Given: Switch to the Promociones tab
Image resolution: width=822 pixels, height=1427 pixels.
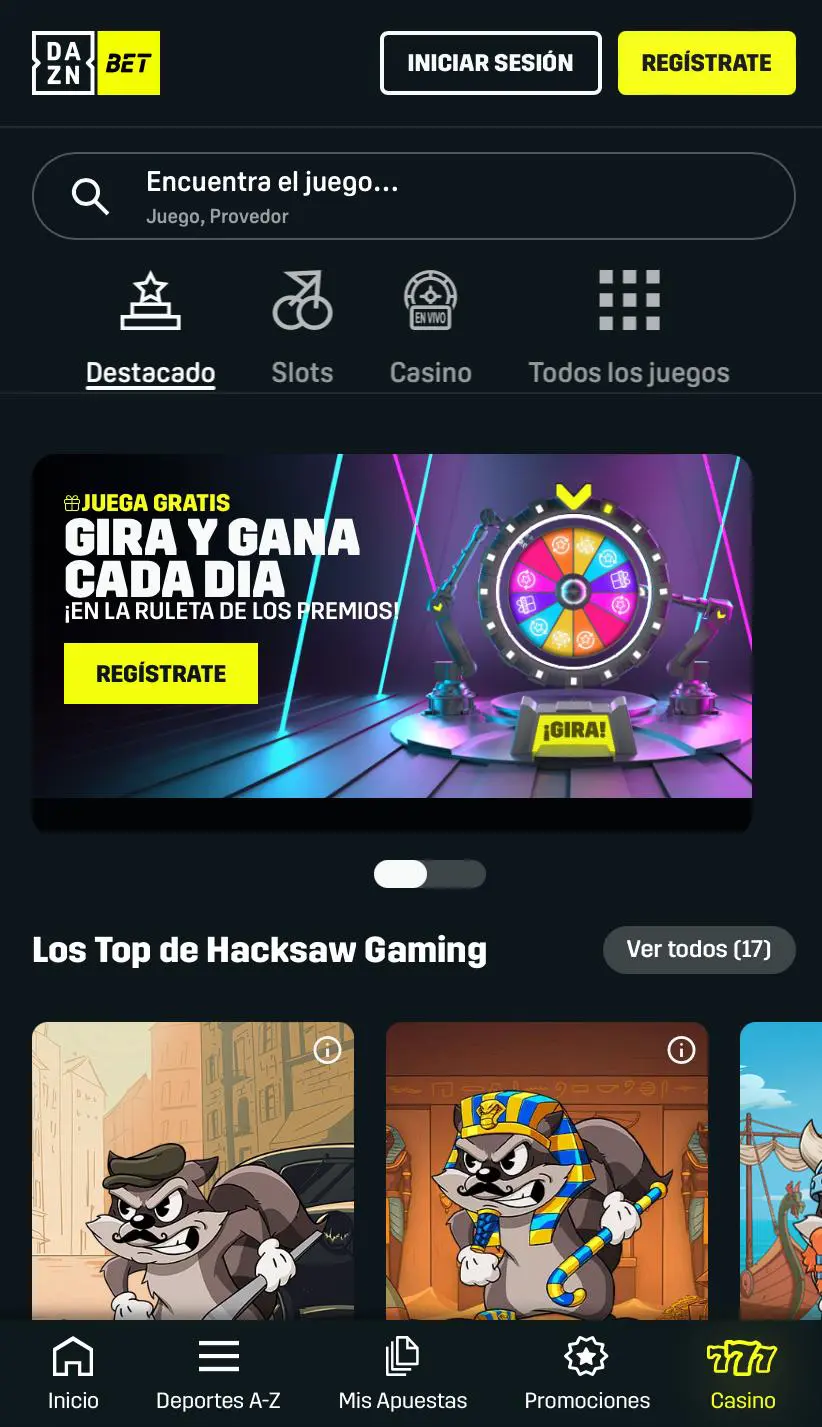Looking at the screenshot, I should coord(586,1372).
